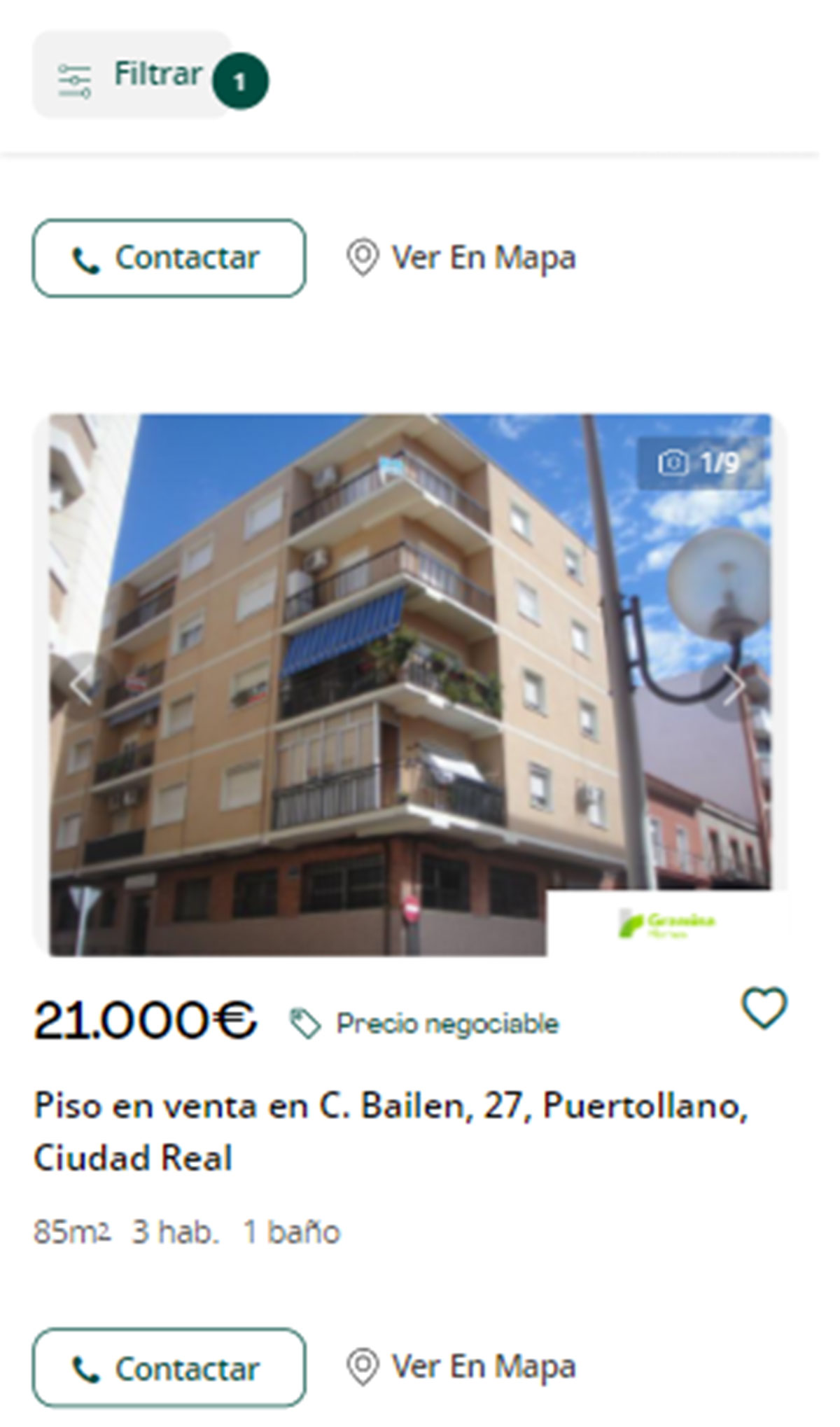Show next photo of the C. Bailen flat
The width and height of the screenshot is (840, 1427).
tap(734, 686)
